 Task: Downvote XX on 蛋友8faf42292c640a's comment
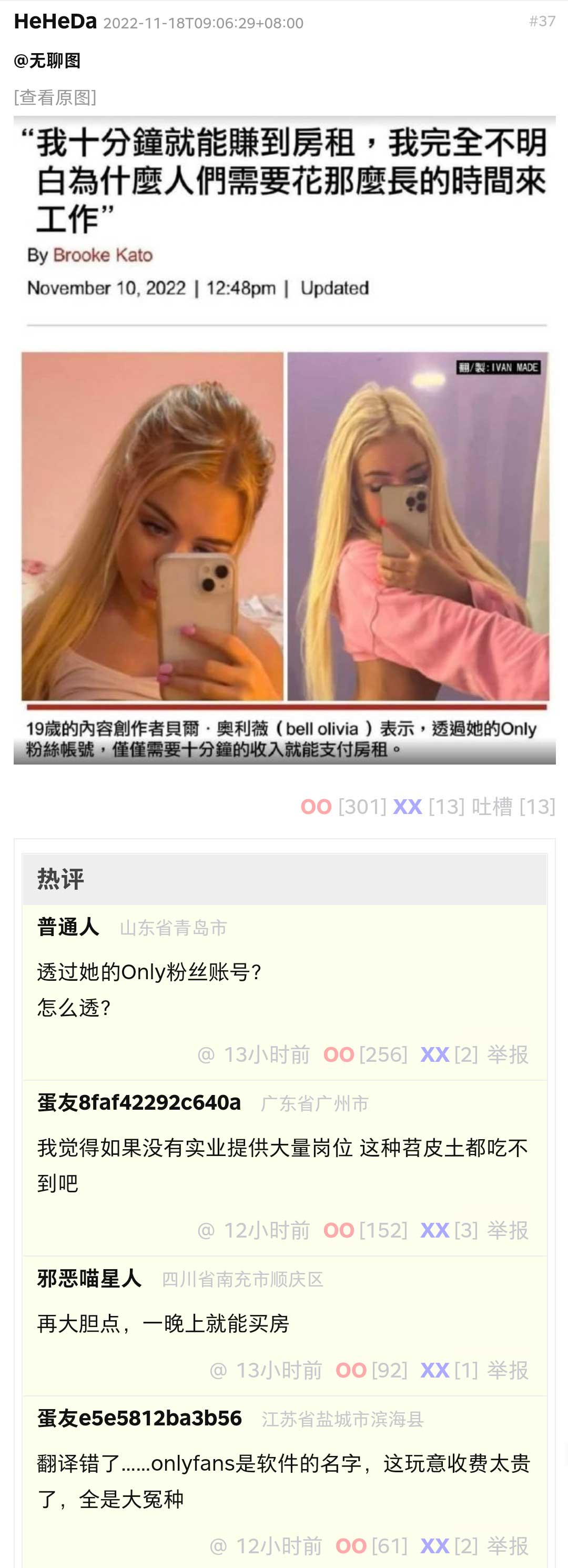click(435, 1230)
